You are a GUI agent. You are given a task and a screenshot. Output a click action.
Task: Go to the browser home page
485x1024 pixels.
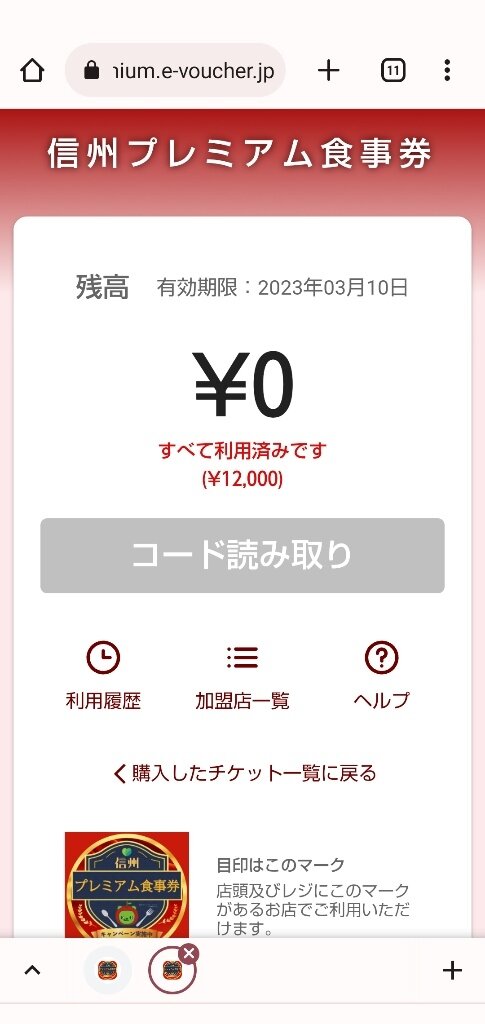click(x=33, y=71)
